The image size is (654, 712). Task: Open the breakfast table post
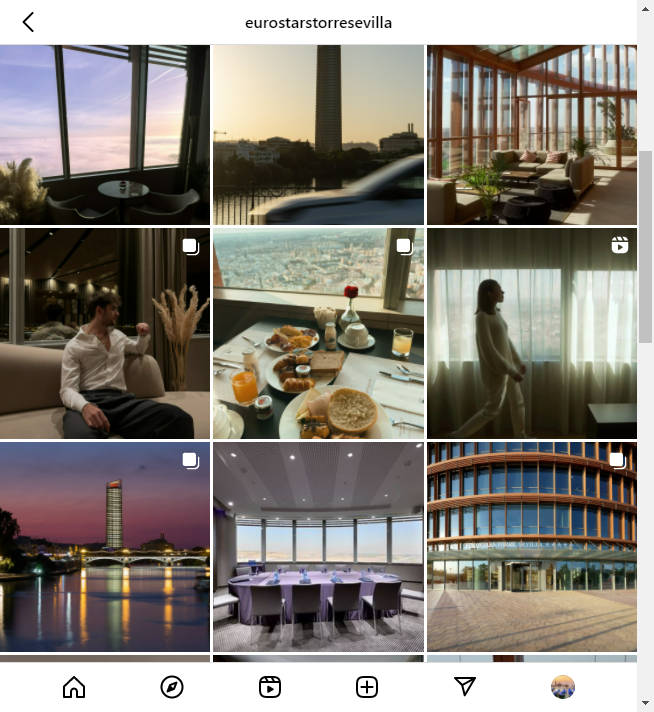(x=318, y=334)
